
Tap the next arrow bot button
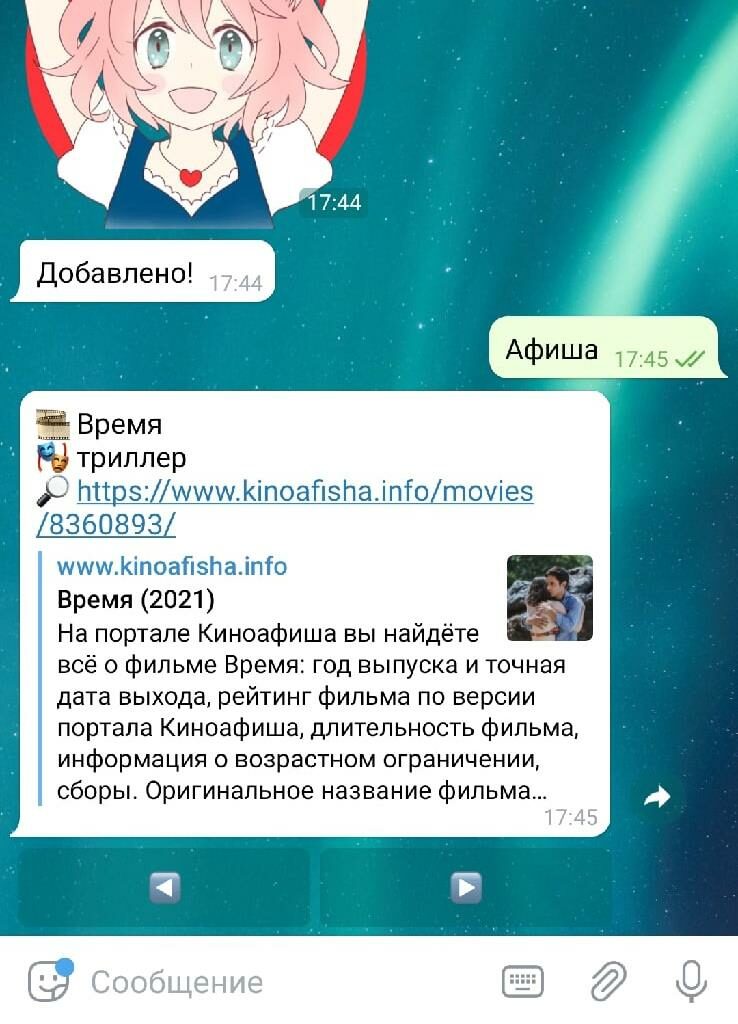coord(465,887)
